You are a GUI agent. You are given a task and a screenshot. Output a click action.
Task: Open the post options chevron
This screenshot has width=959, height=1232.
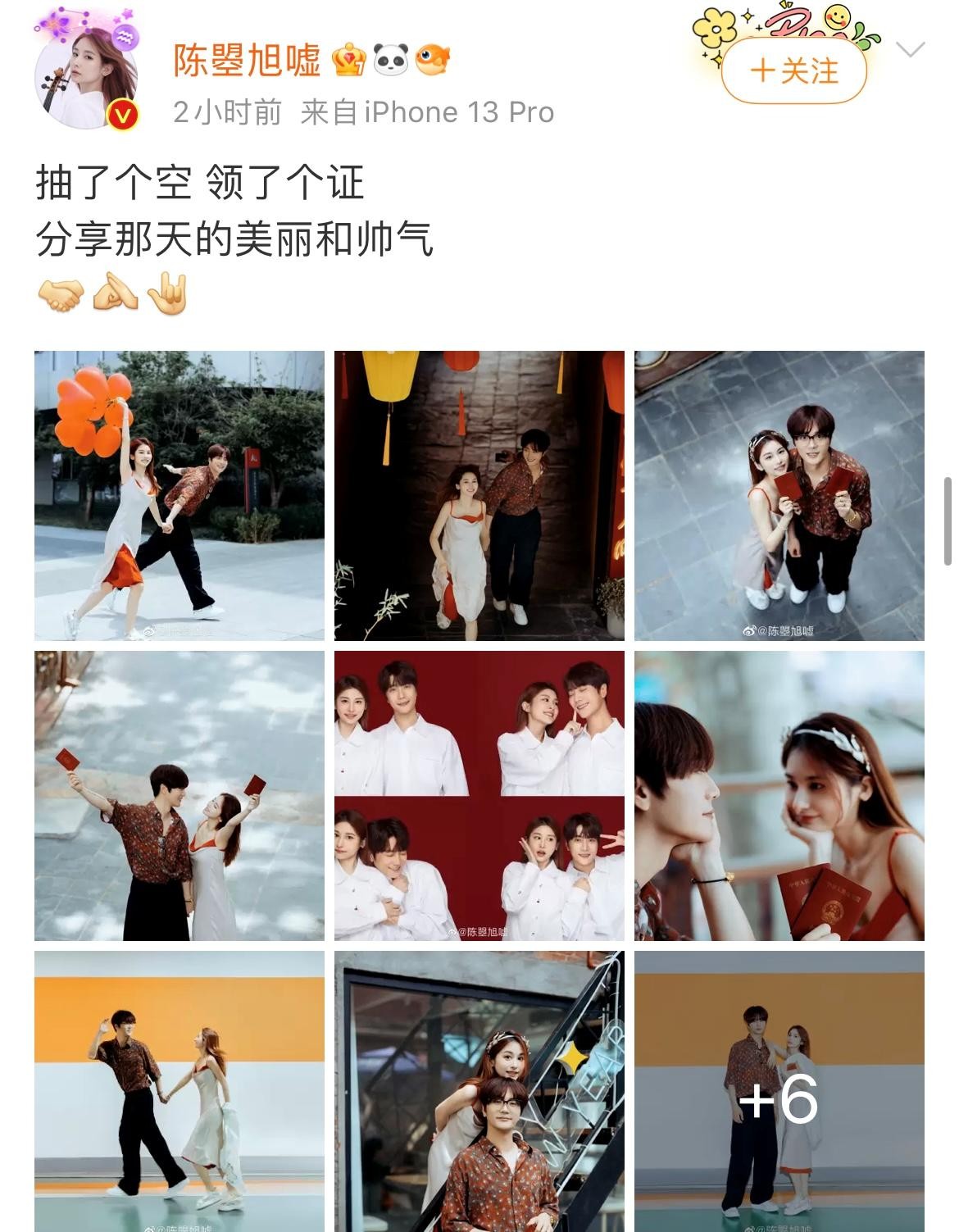click(x=910, y=50)
